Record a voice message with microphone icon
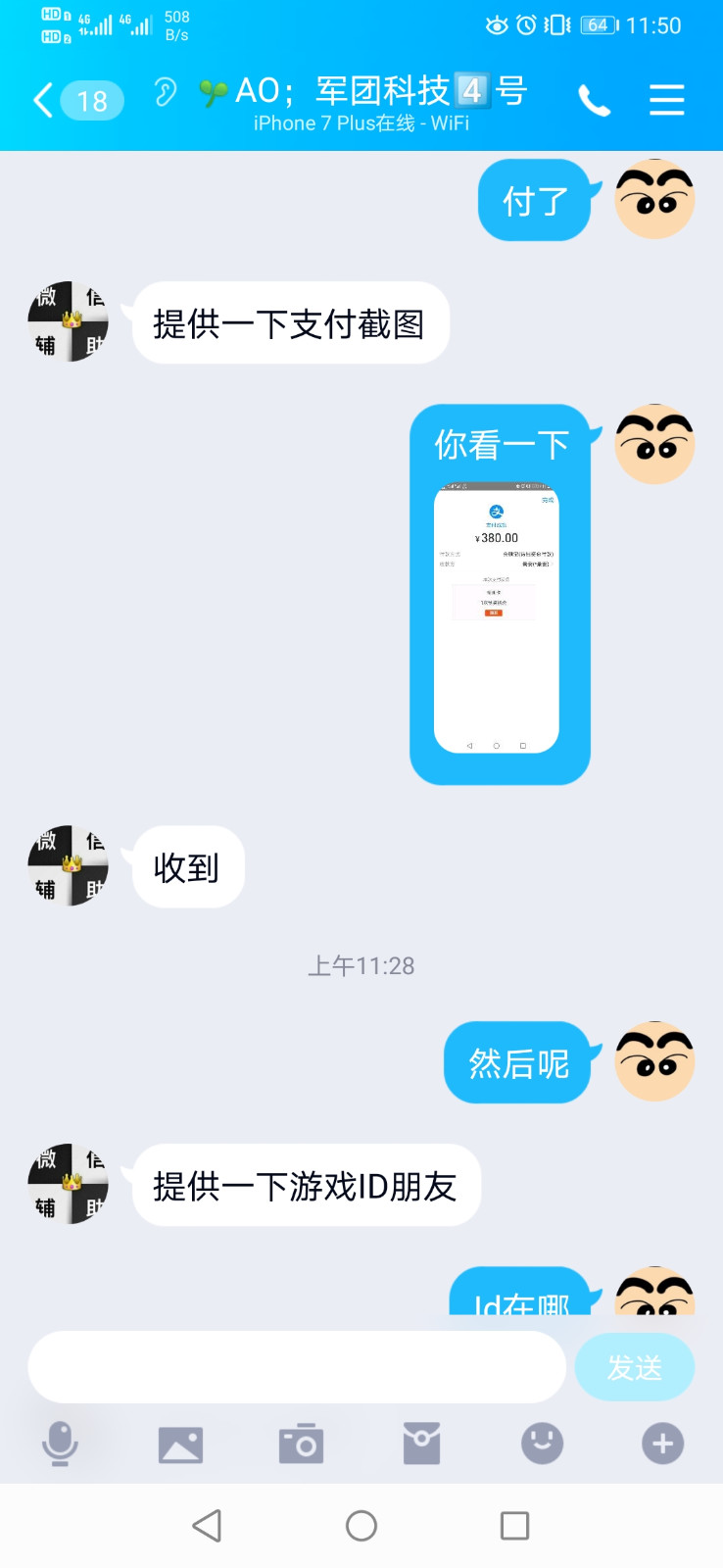This screenshot has height=1568, width=723. pos(60,1444)
